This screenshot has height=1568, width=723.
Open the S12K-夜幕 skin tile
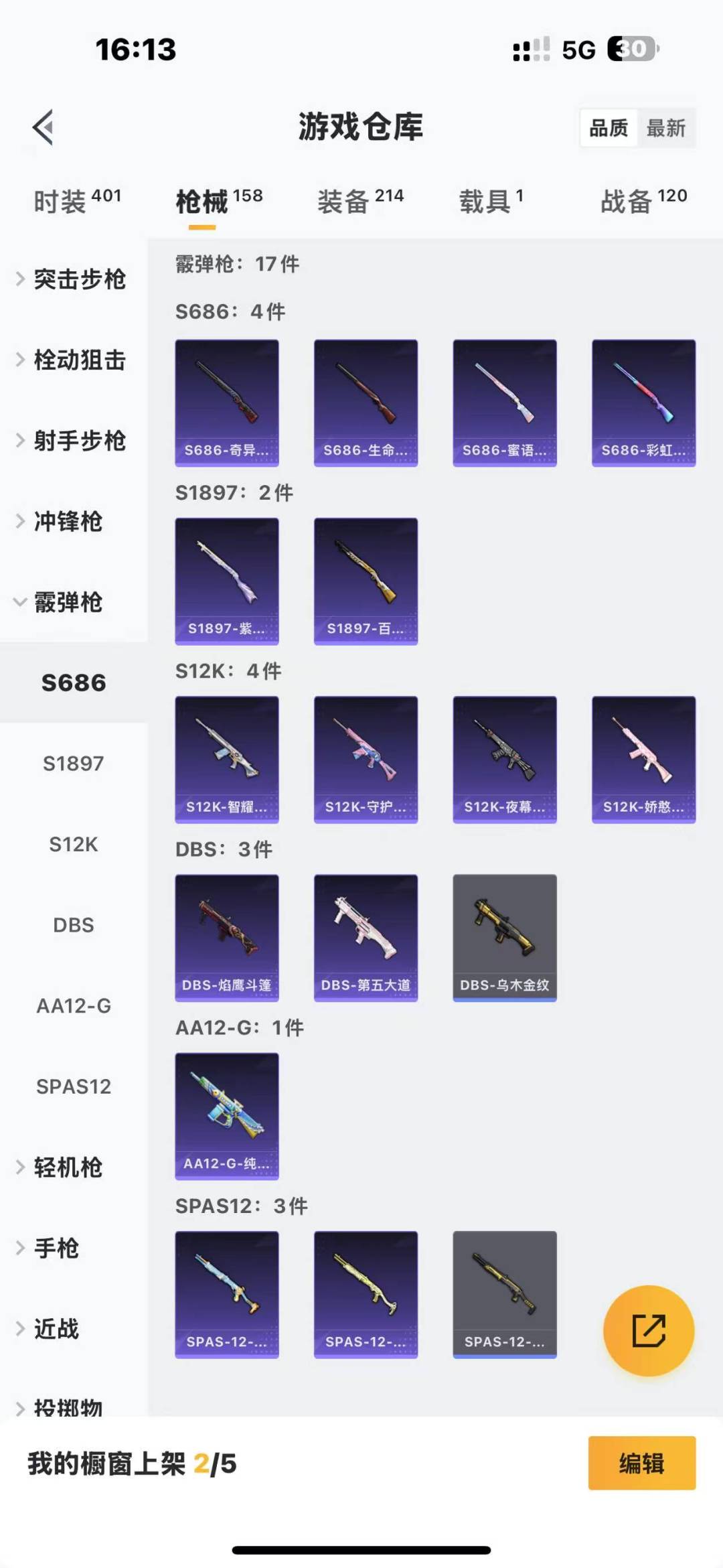[x=505, y=760]
